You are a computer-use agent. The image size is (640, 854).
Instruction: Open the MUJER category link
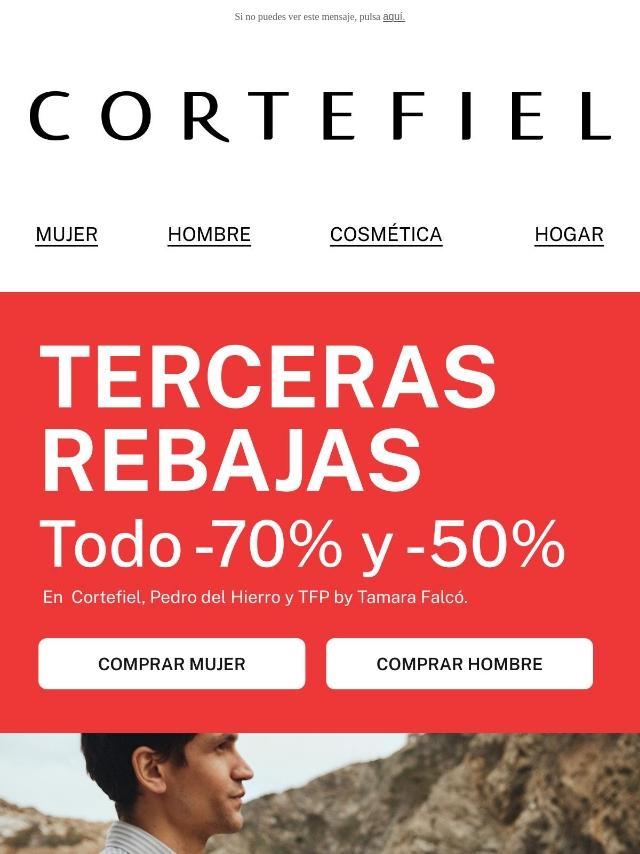[x=67, y=234]
